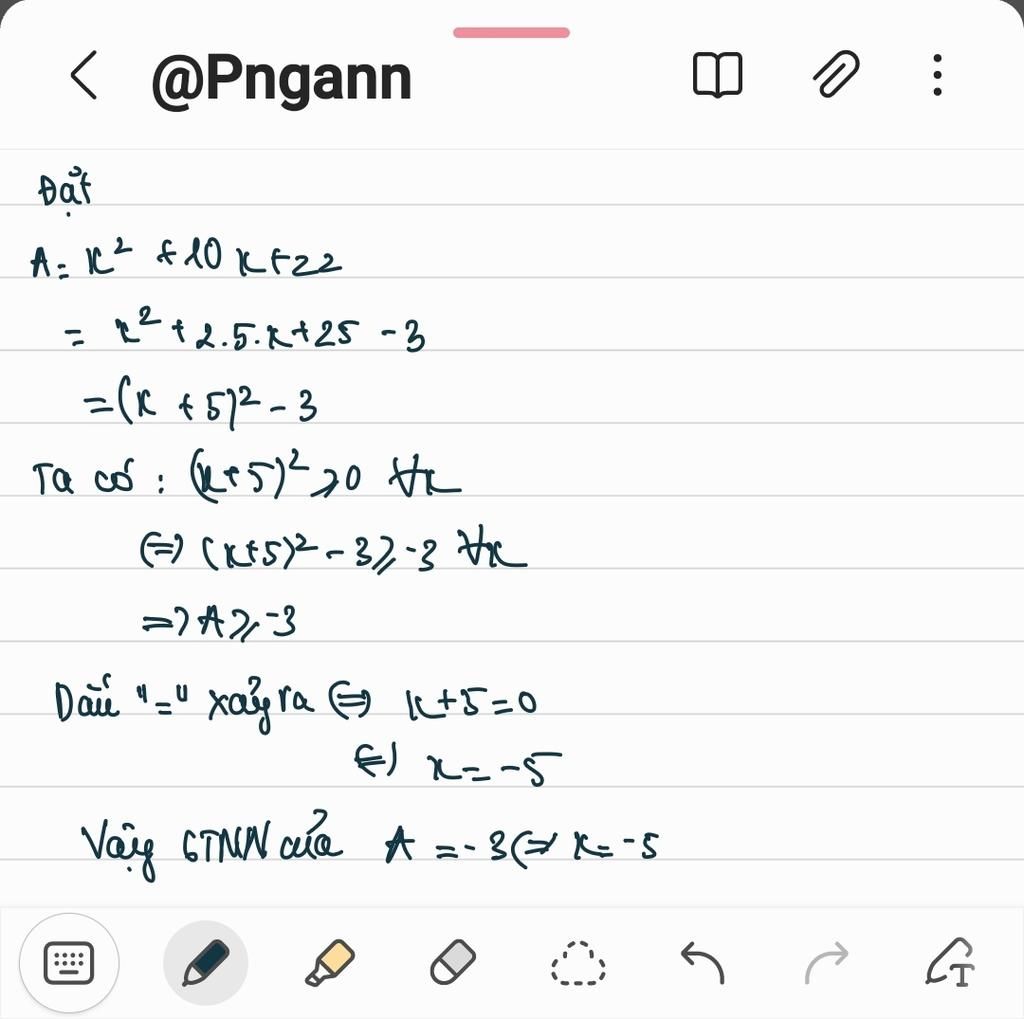The height and width of the screenshot is (1019, 1024).
Task: Go back from the @Pngann note
Action: [x=84, y=76]
